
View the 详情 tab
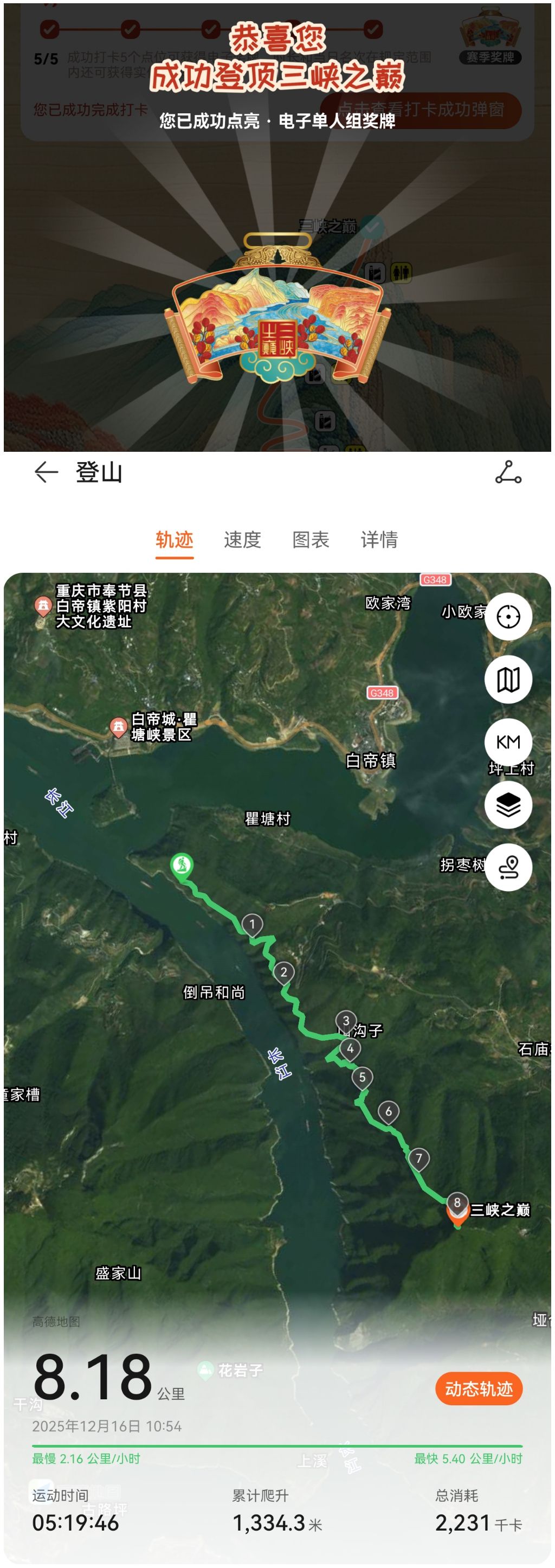pyautogui.click(x=378, y=540)
